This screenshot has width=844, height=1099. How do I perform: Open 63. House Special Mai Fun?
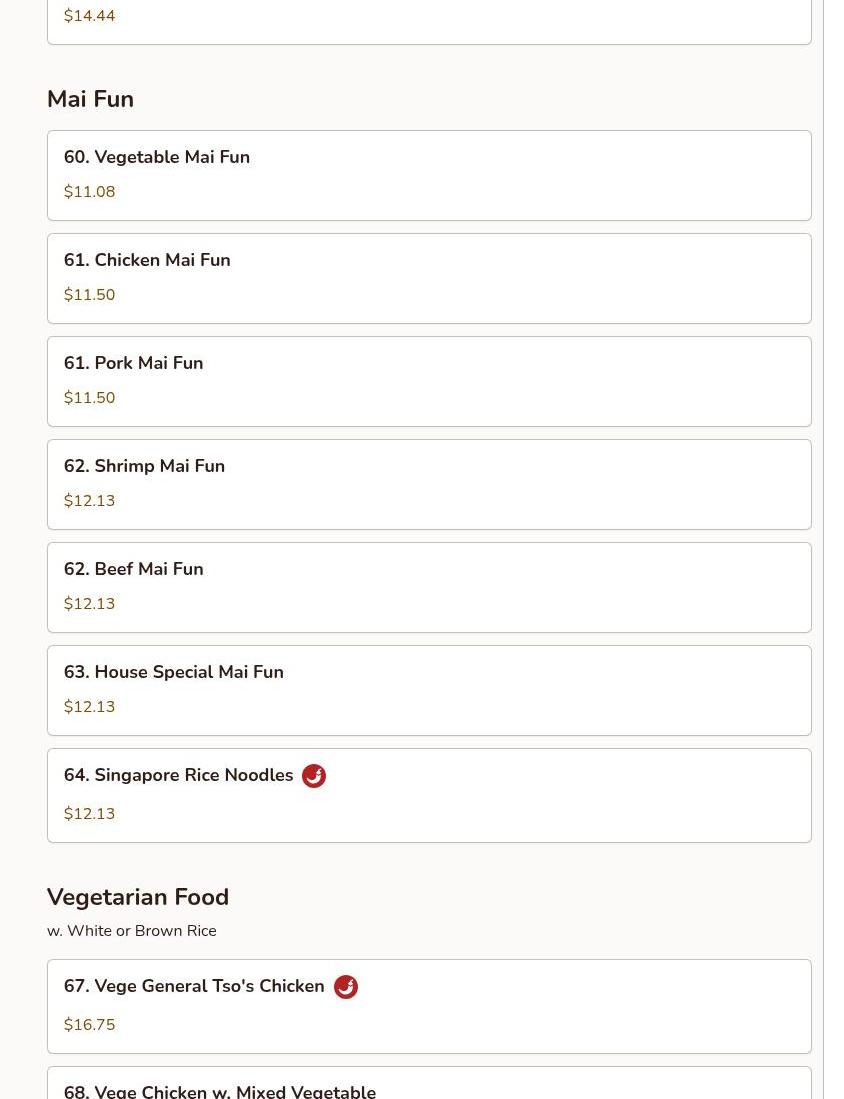428,690
